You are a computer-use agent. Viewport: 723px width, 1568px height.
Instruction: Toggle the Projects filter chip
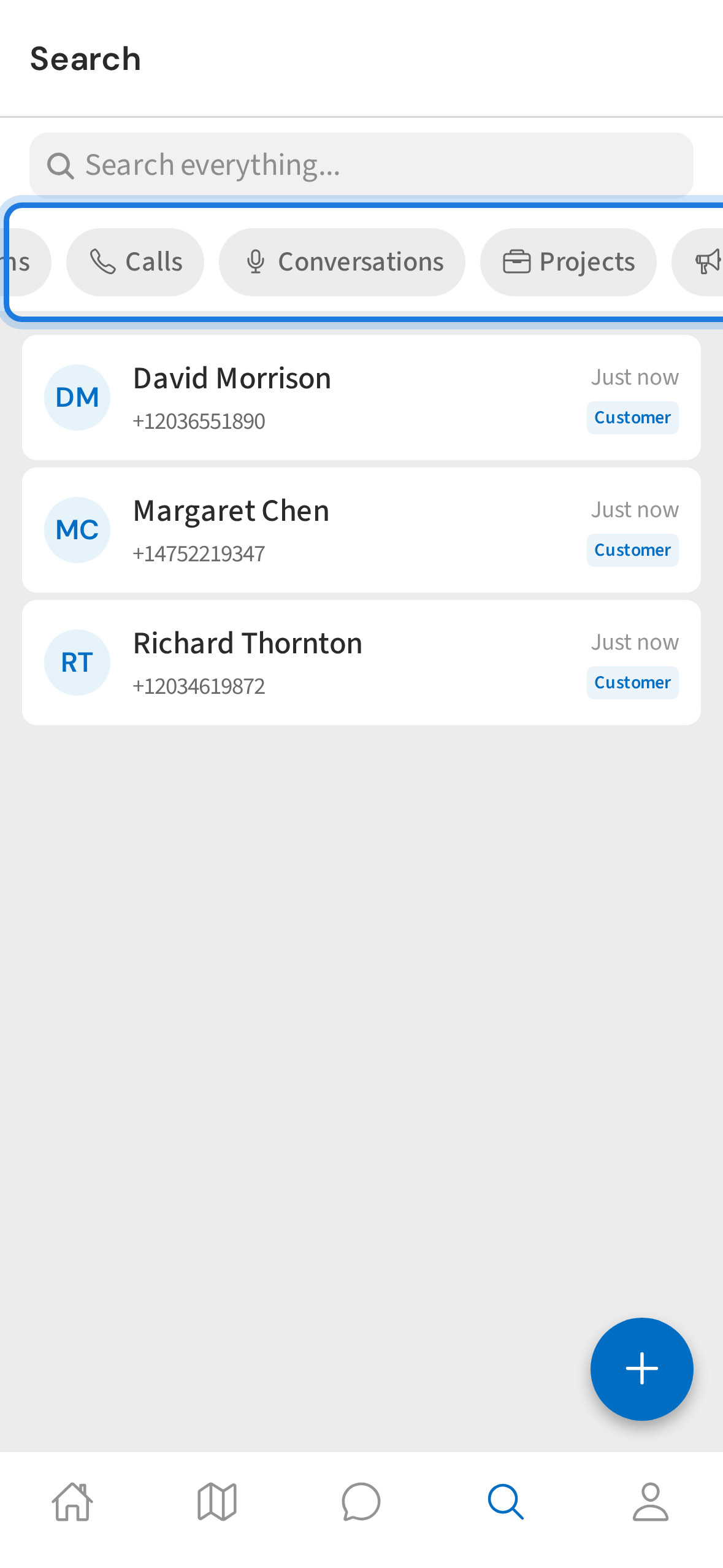[x=568, y=261]
